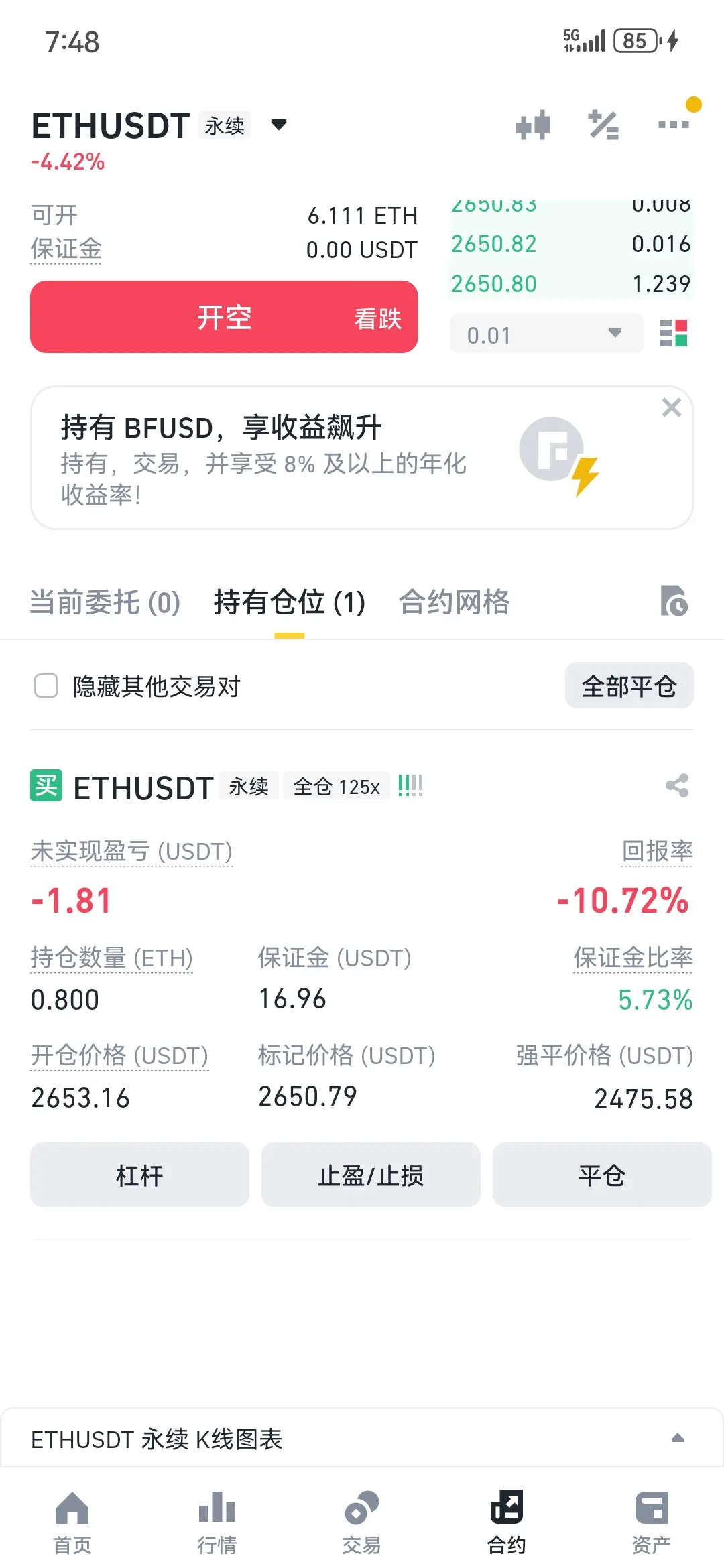The image size is (724, 1568).
Task: Expand the 0.01 price precision dropdown
Action: click(546, 334)
